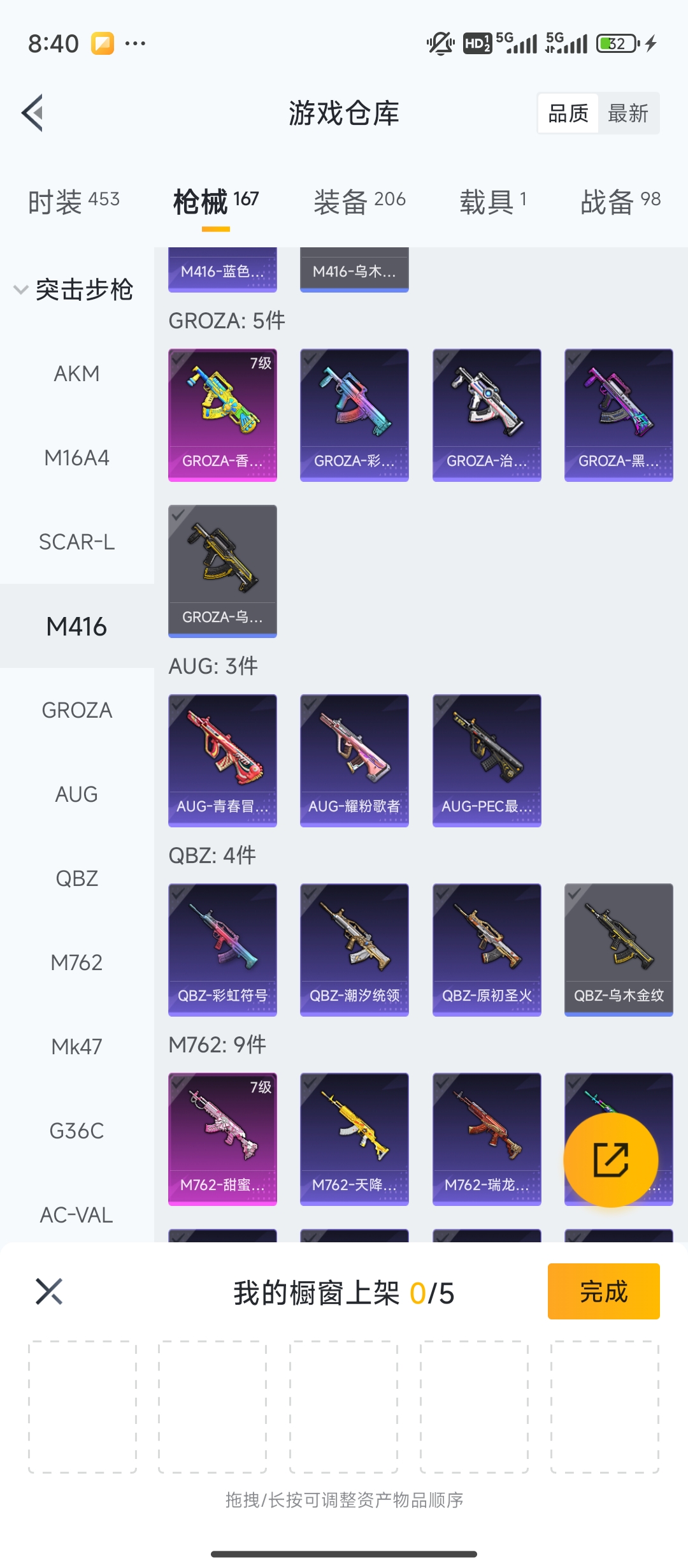Screen dimensions: 688x1568
Task: Select the AUG-耀粉歌者 skin
Action: (x=354, y=760)
